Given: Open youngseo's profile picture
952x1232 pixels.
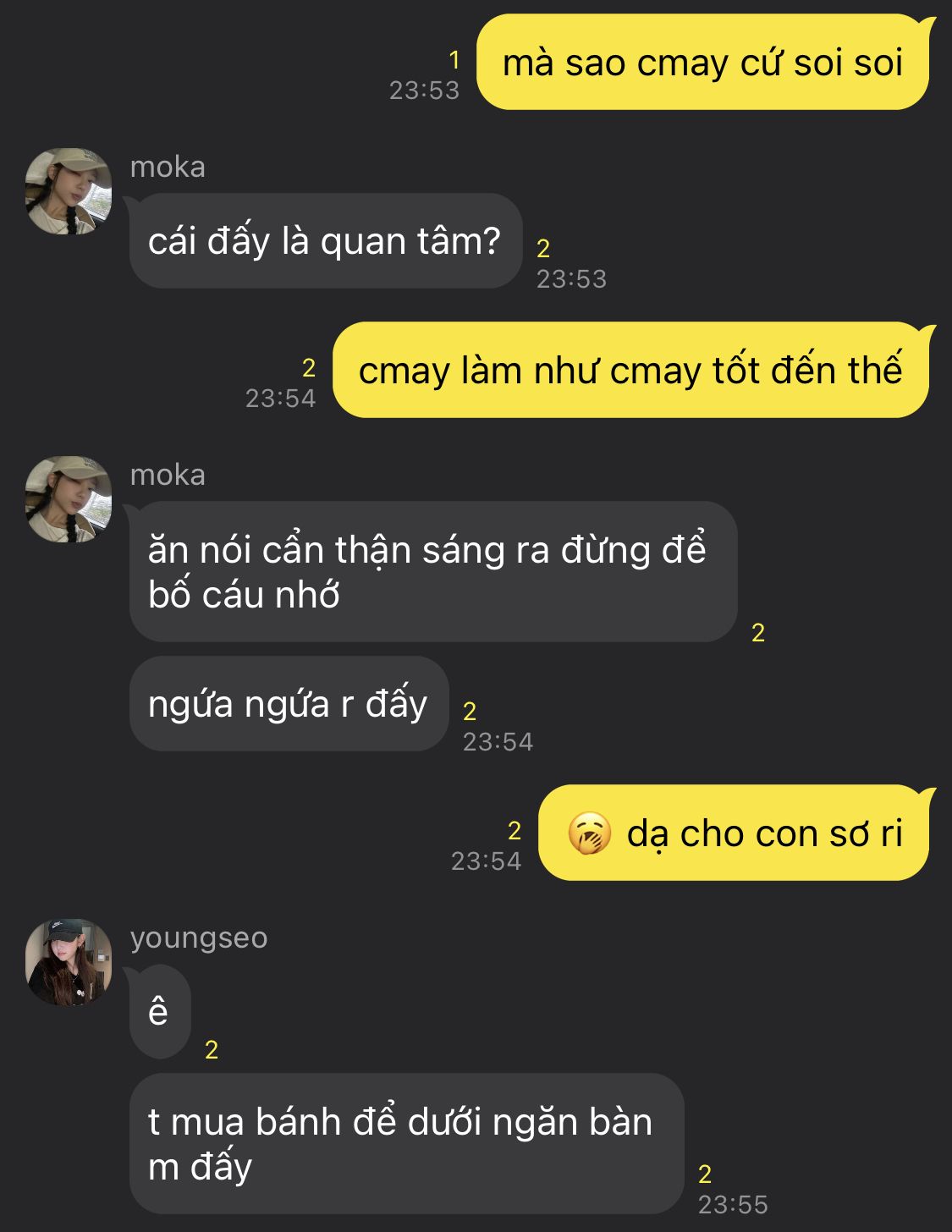Looking at the screenshot, I should pyautogui.click(x=69, y=962).
